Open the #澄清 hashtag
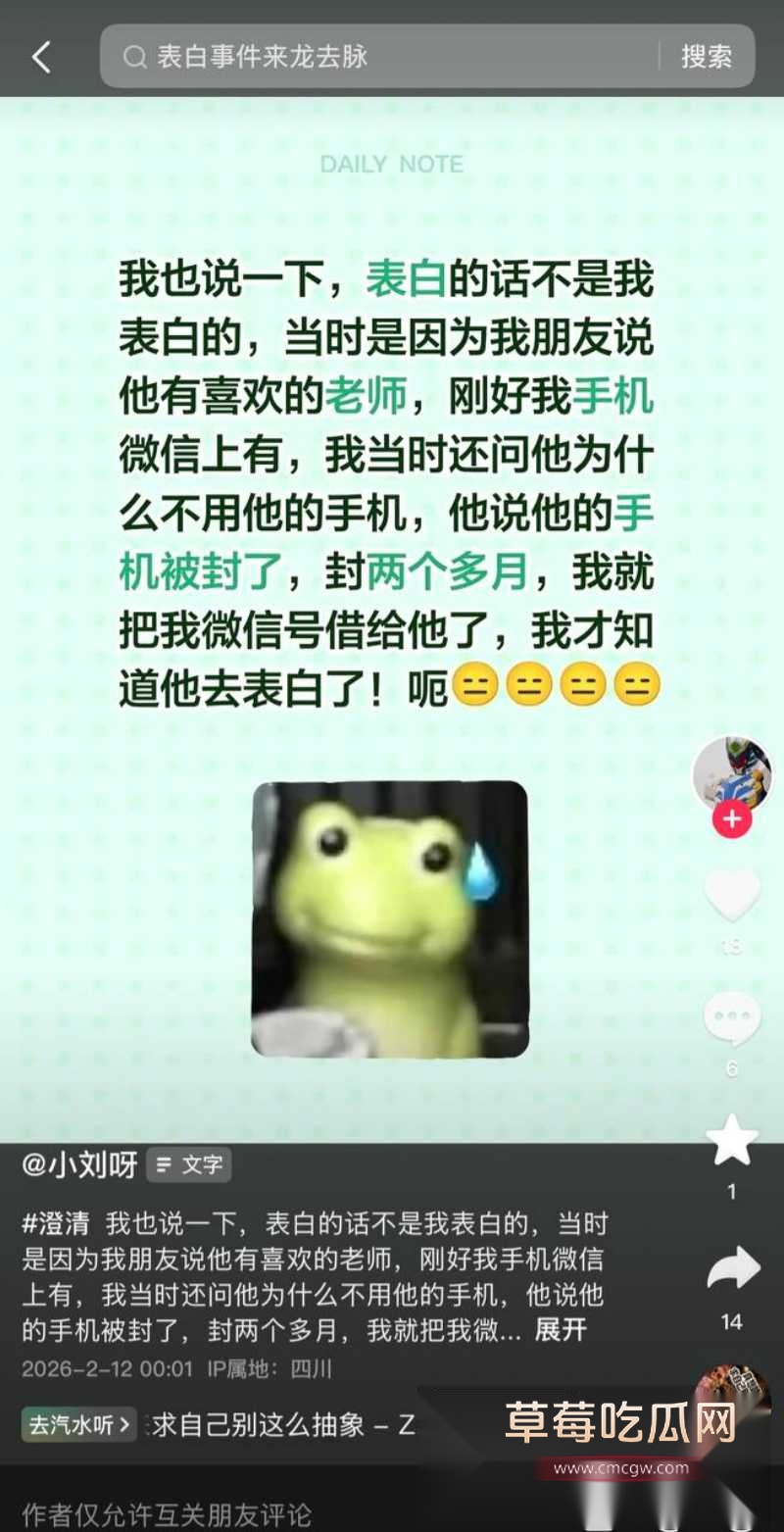 tap(56, 1223)
